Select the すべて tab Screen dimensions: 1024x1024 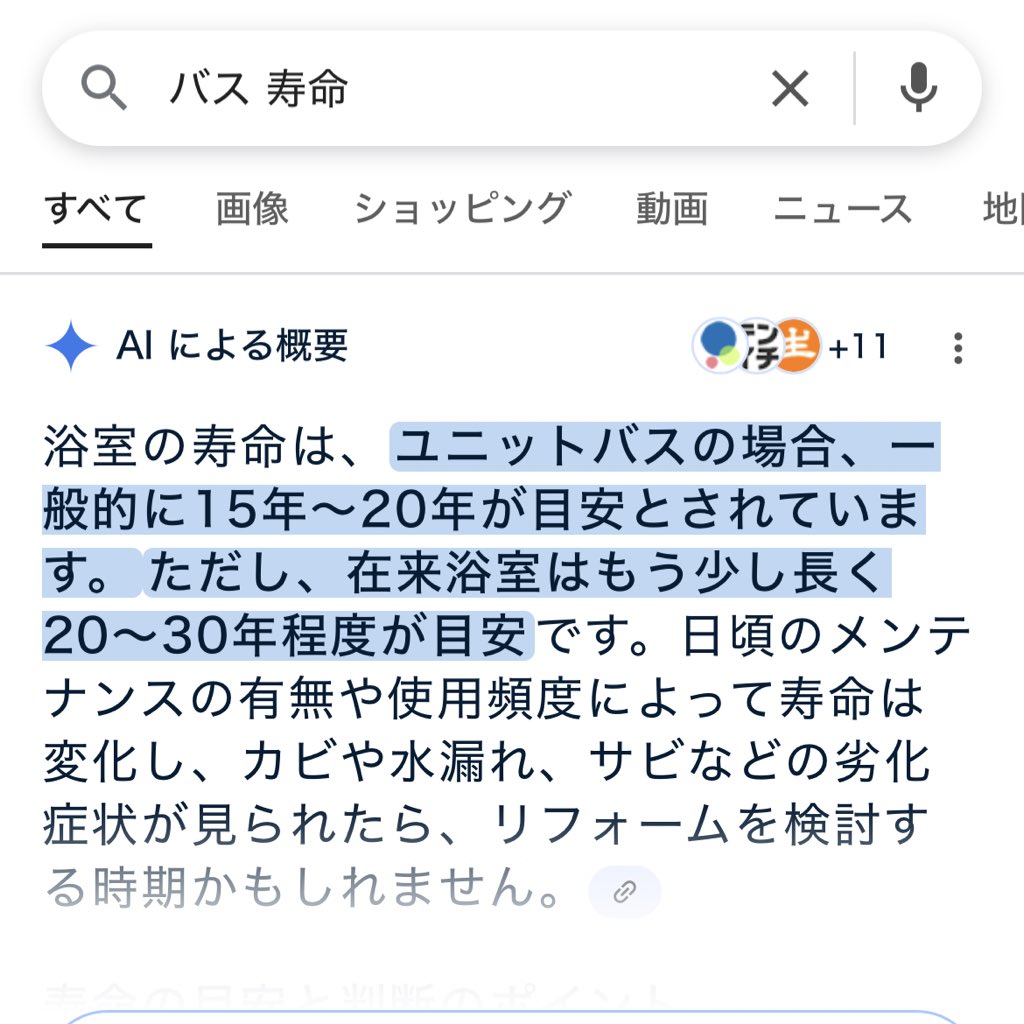pyautogui.click(x=96, y=209)
